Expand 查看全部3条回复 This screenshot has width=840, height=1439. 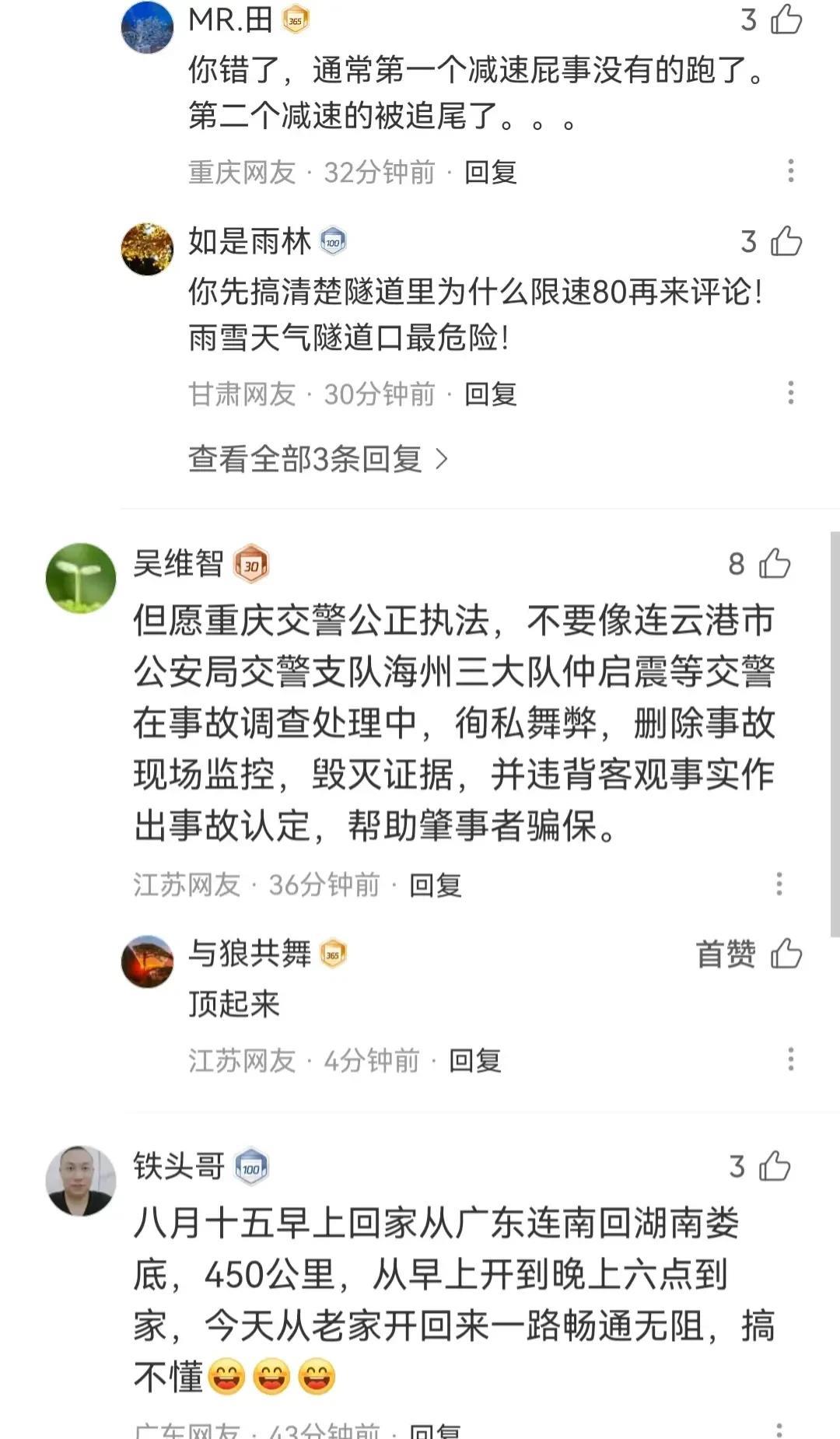pos(319,459)
